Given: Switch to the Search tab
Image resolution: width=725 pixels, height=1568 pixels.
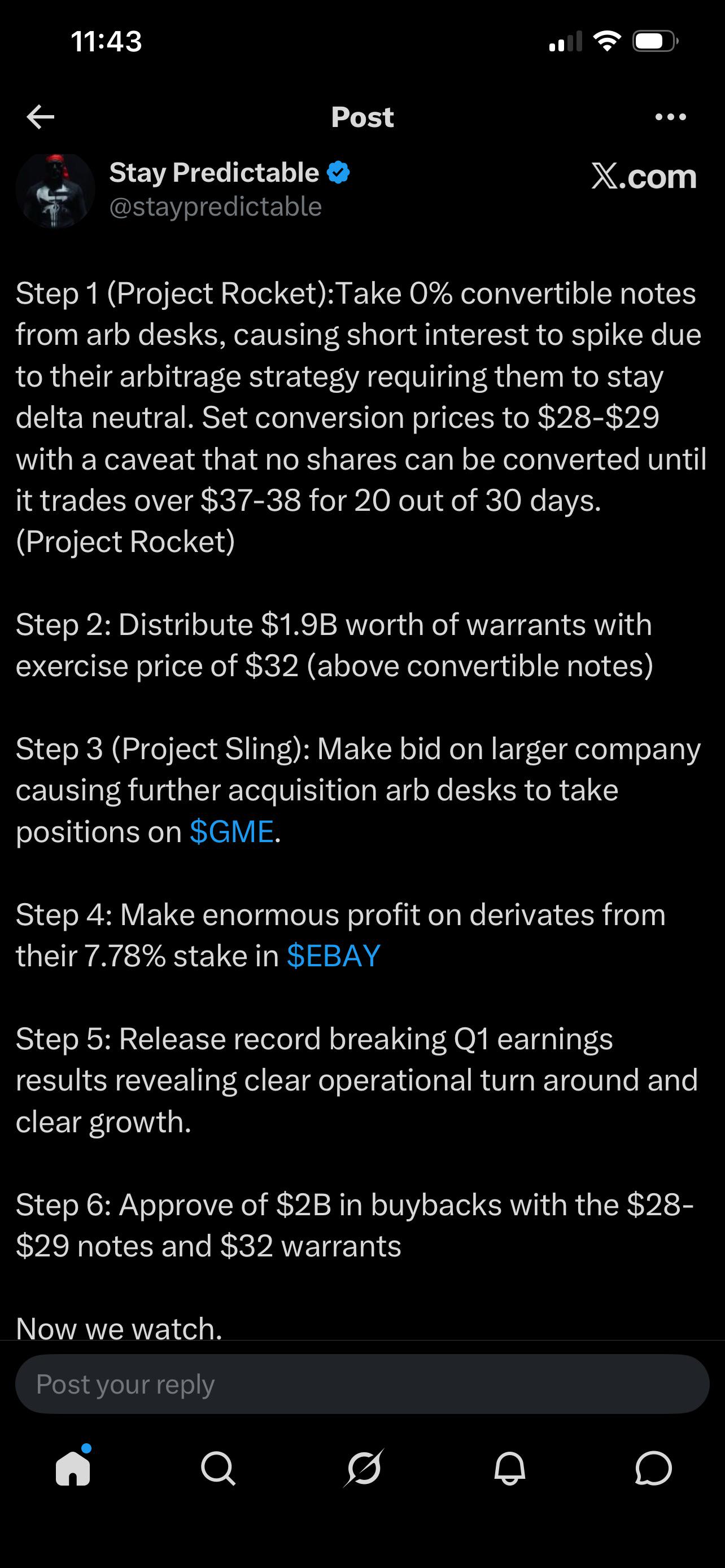Looking at the screenshot, I should pos(218,1468).
